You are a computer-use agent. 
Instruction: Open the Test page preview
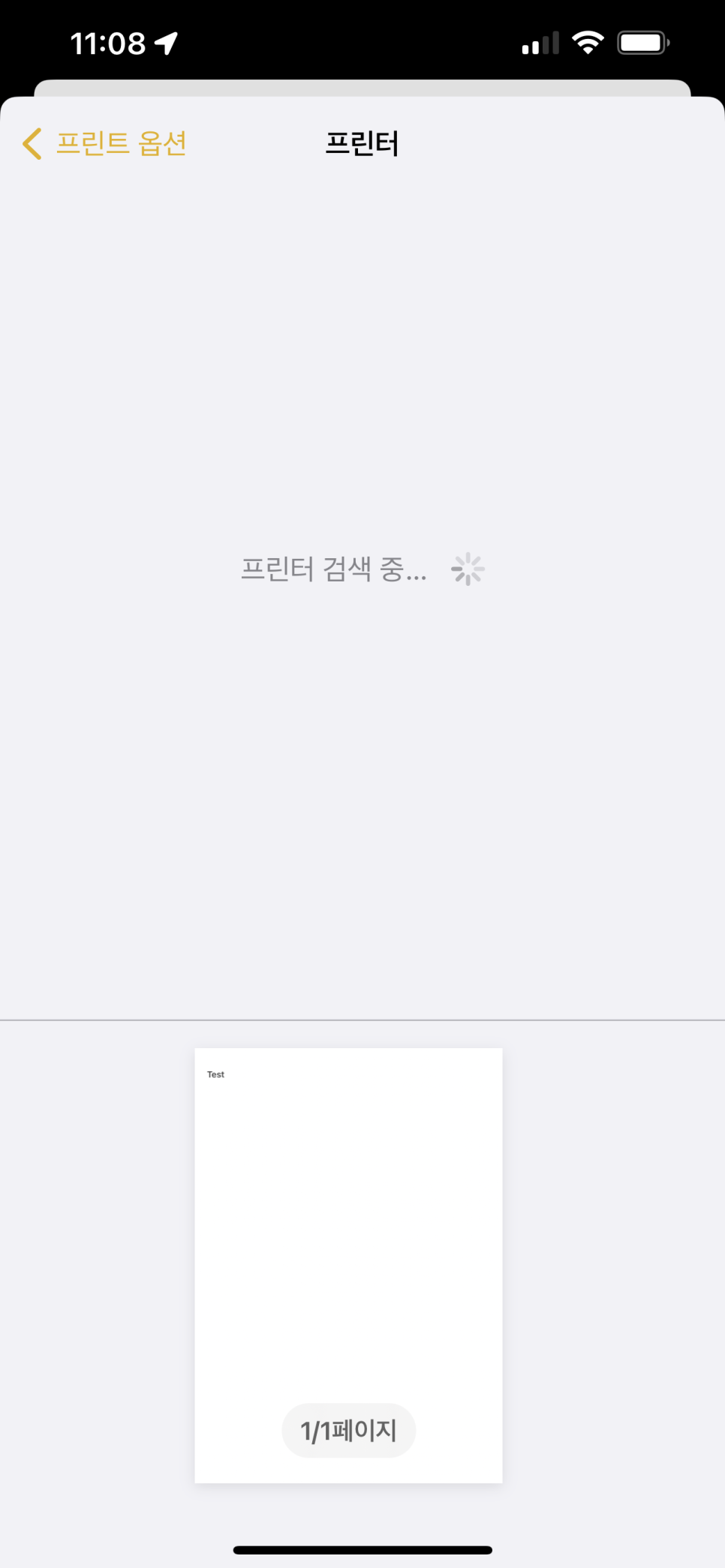[x=348, y=1265]
